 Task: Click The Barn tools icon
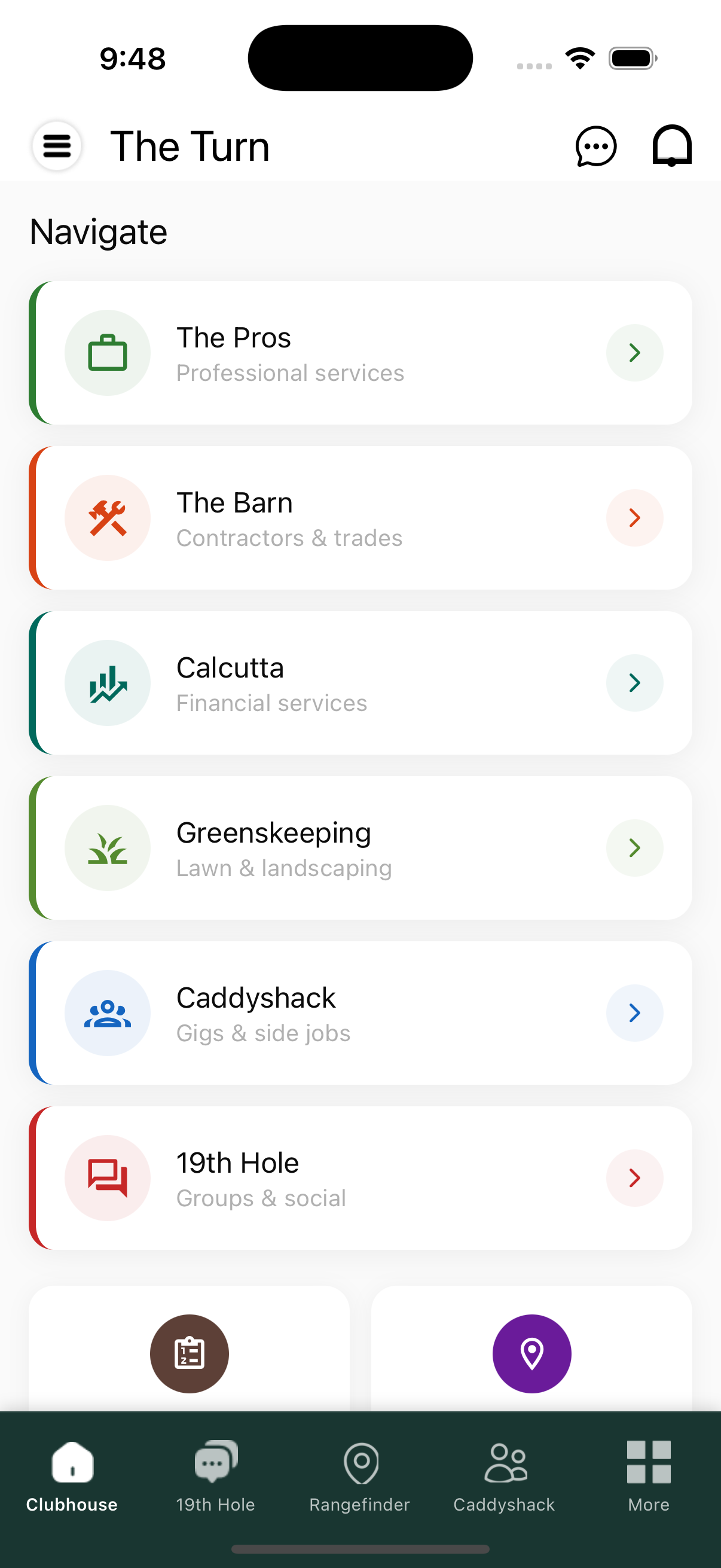click(x=108, y=517)
